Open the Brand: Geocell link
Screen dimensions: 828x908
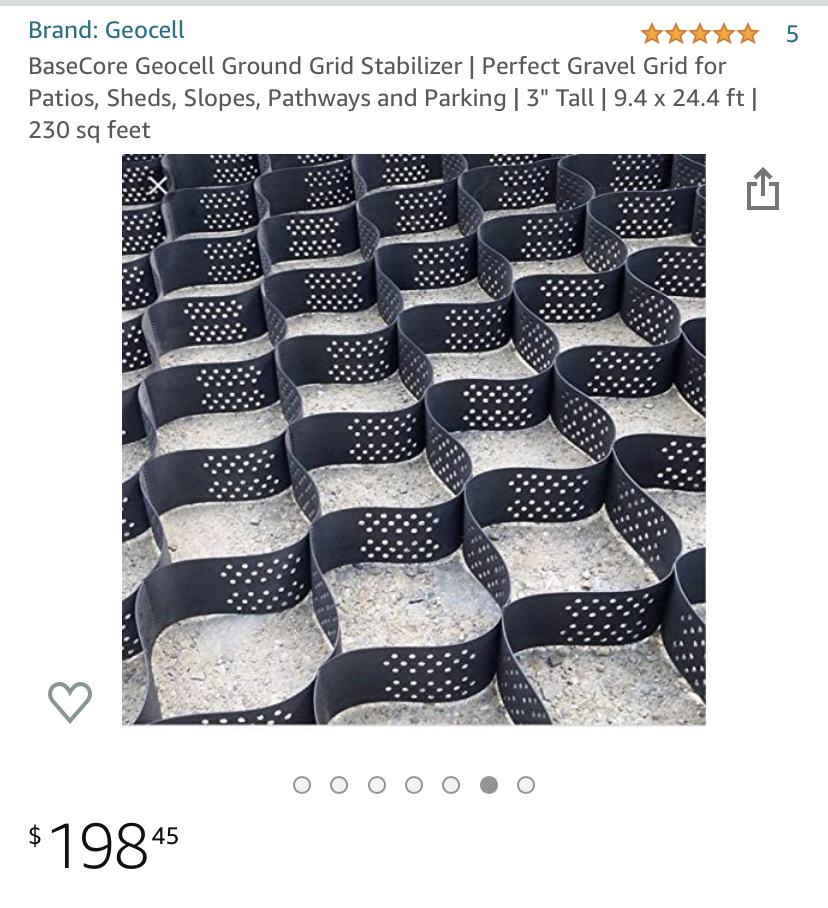pos(106,30)
